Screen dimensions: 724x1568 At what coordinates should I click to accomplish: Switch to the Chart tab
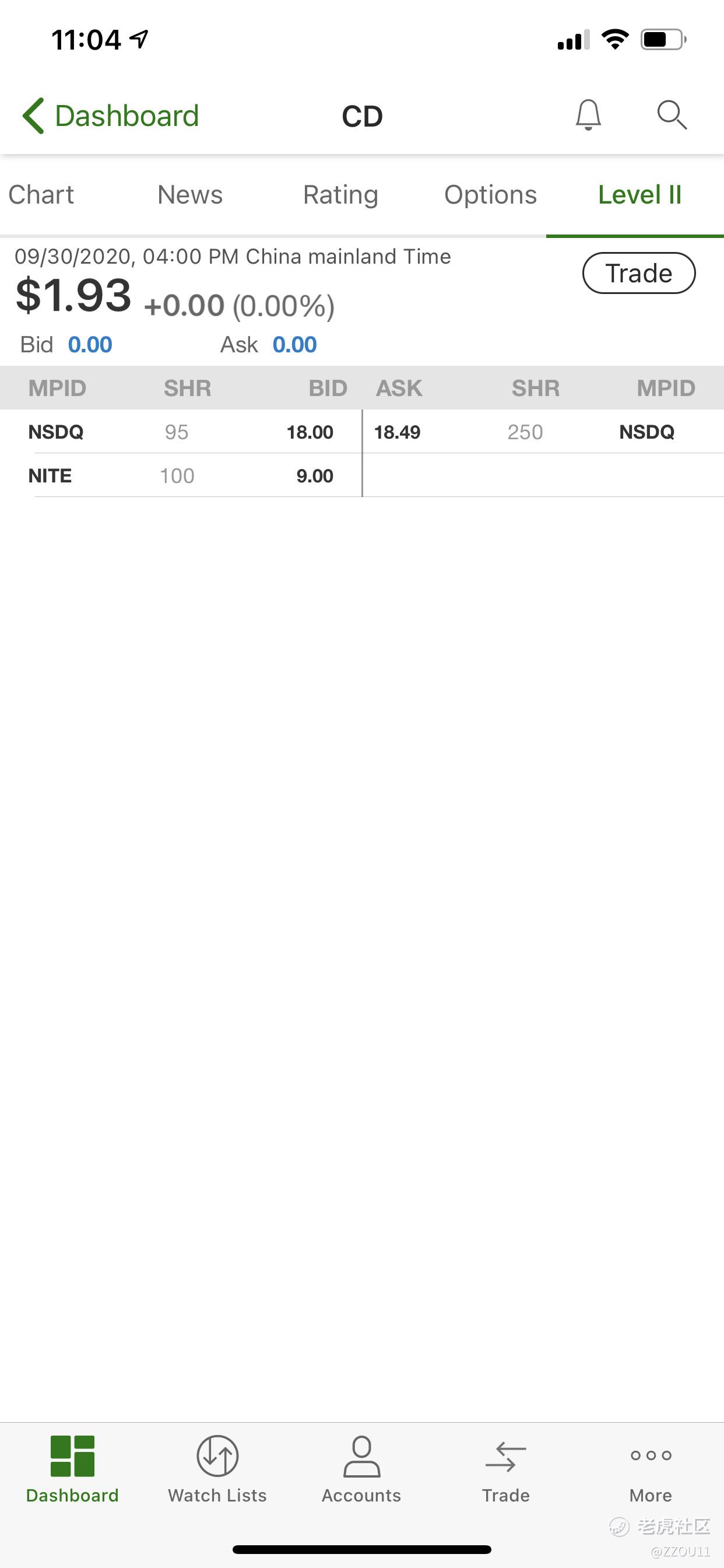pyautogui.click(x=41, y=195)
